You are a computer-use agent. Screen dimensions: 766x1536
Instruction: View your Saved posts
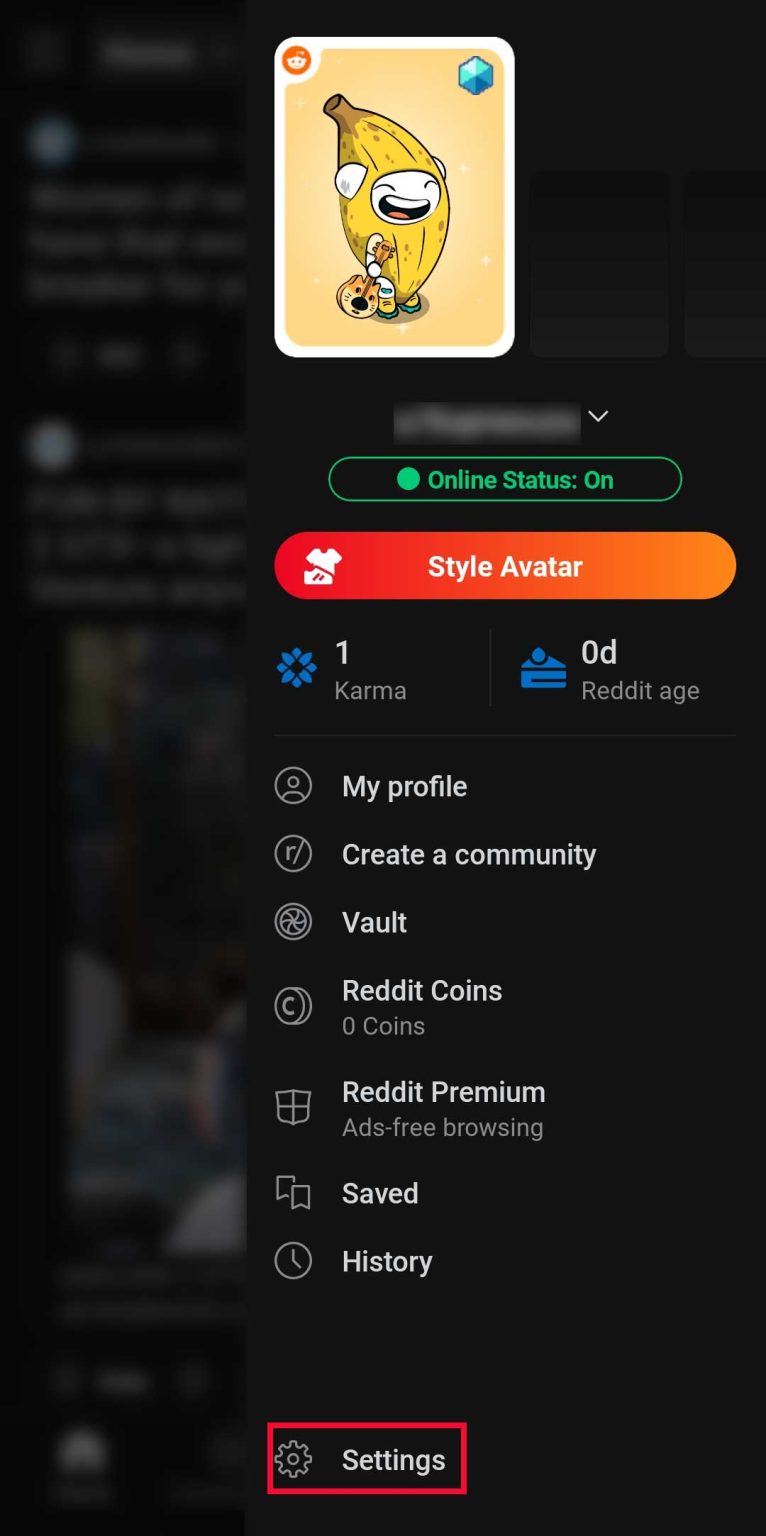pyautogui.click(x=380, y=1192)
